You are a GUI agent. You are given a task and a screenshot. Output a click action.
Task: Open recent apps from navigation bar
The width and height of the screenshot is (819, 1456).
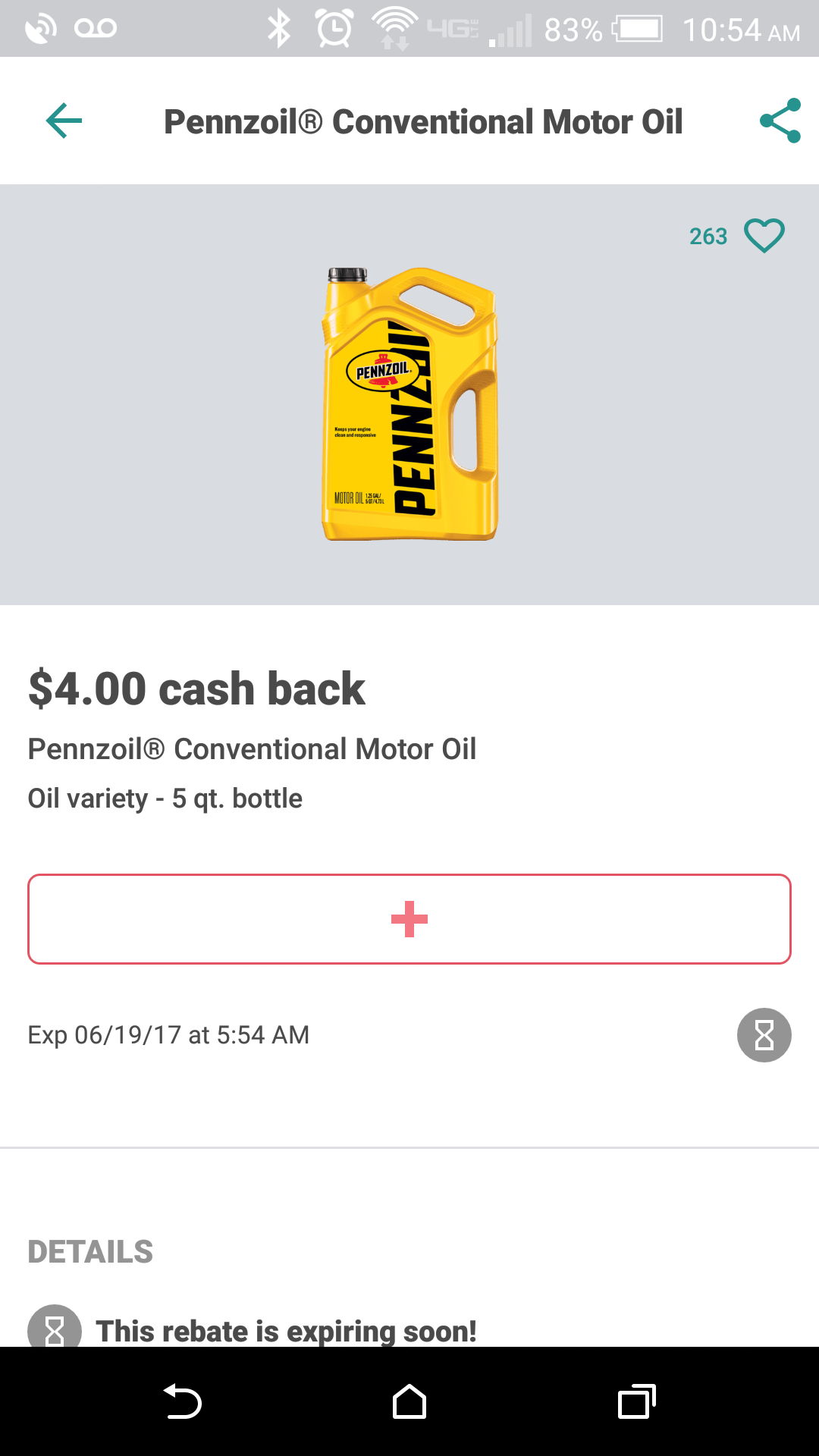pos(636,1401)
